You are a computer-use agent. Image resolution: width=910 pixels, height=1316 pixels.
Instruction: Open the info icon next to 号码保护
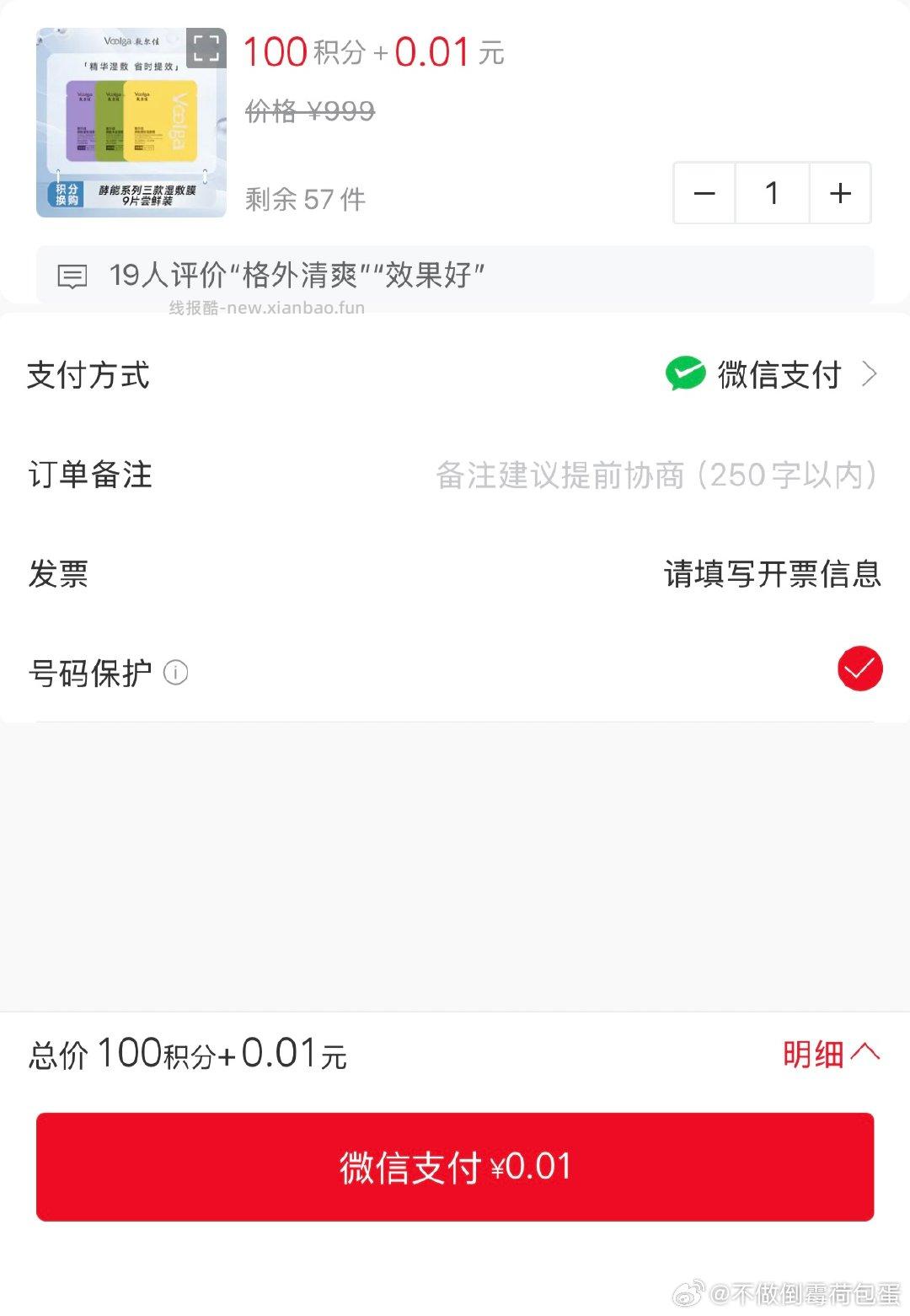pyautogui.click(x=174, y=674)
